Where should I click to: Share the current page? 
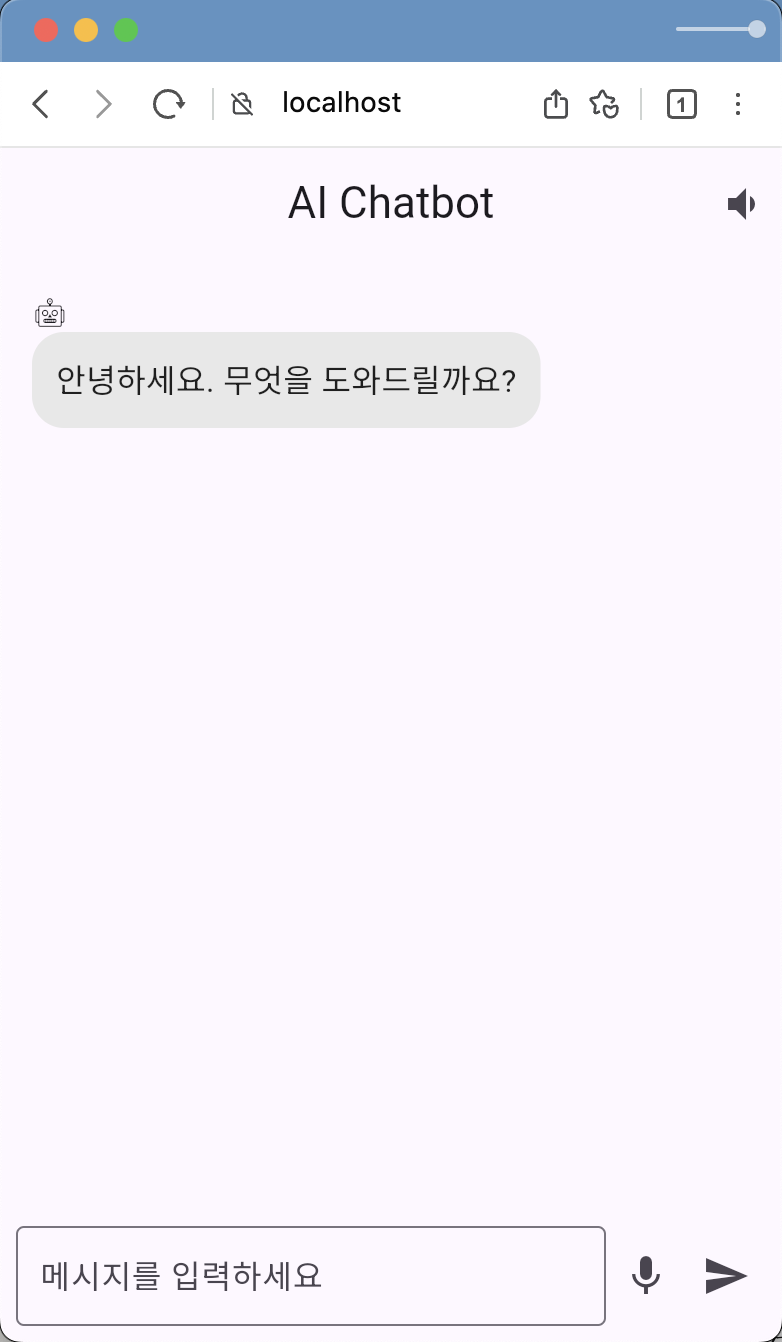(556, 104)
